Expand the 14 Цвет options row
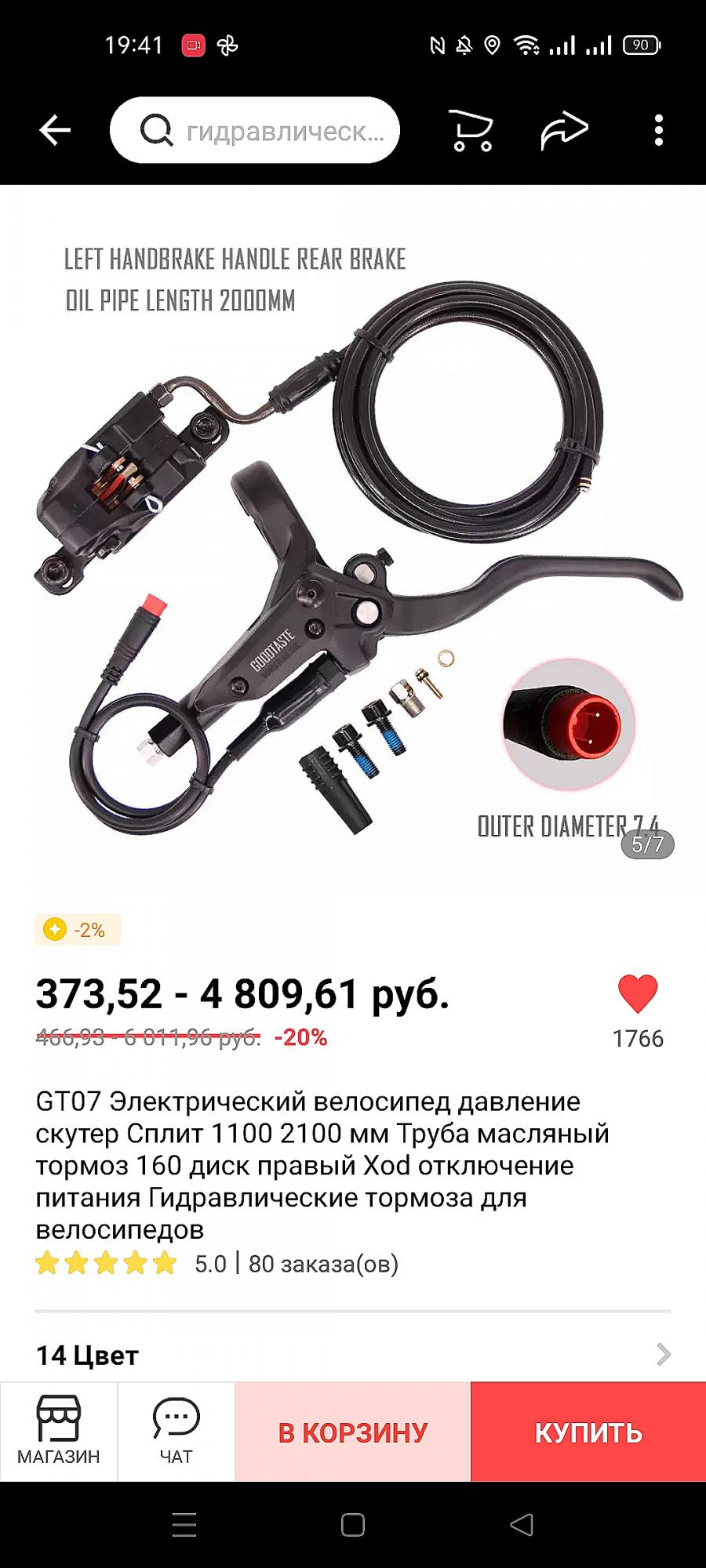This screenshot has width=706, height=1568. pos(353,1355)
